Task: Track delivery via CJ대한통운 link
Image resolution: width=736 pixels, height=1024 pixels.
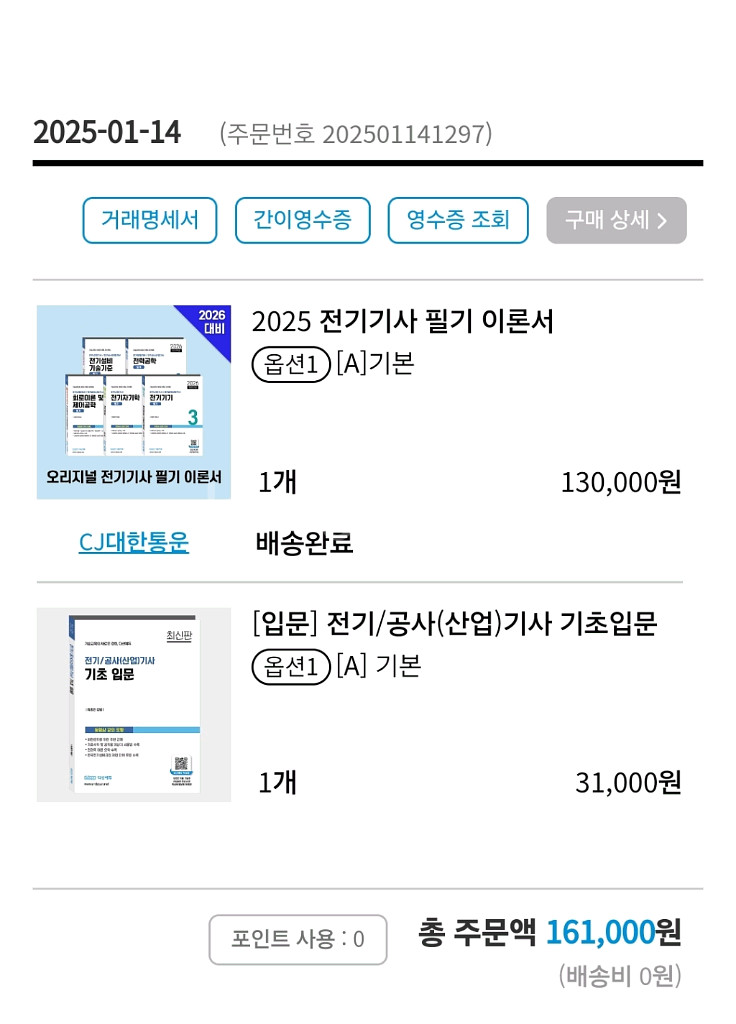Action: point(133,543)
